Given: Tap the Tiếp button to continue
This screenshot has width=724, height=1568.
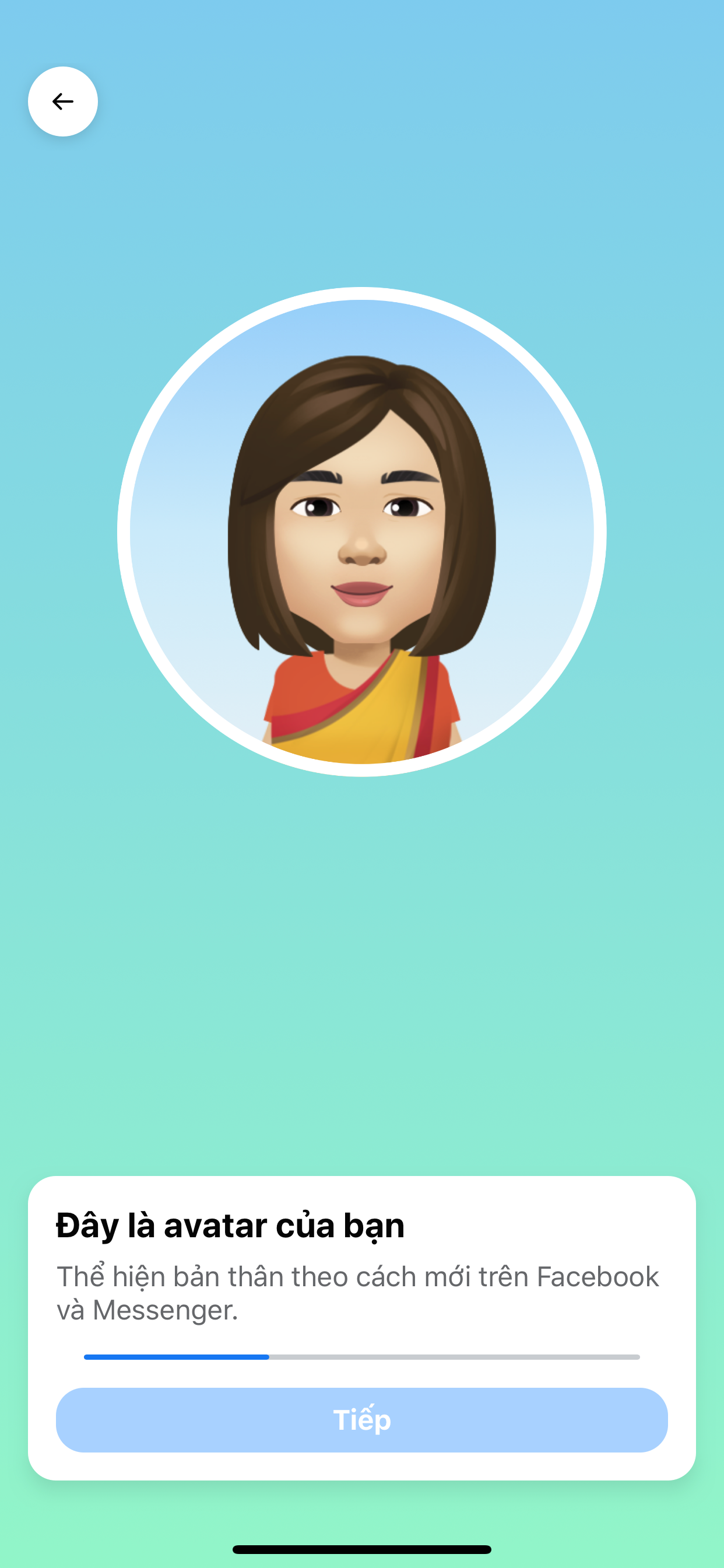Looking at the screenshot, I should [x=361, y=1419].
